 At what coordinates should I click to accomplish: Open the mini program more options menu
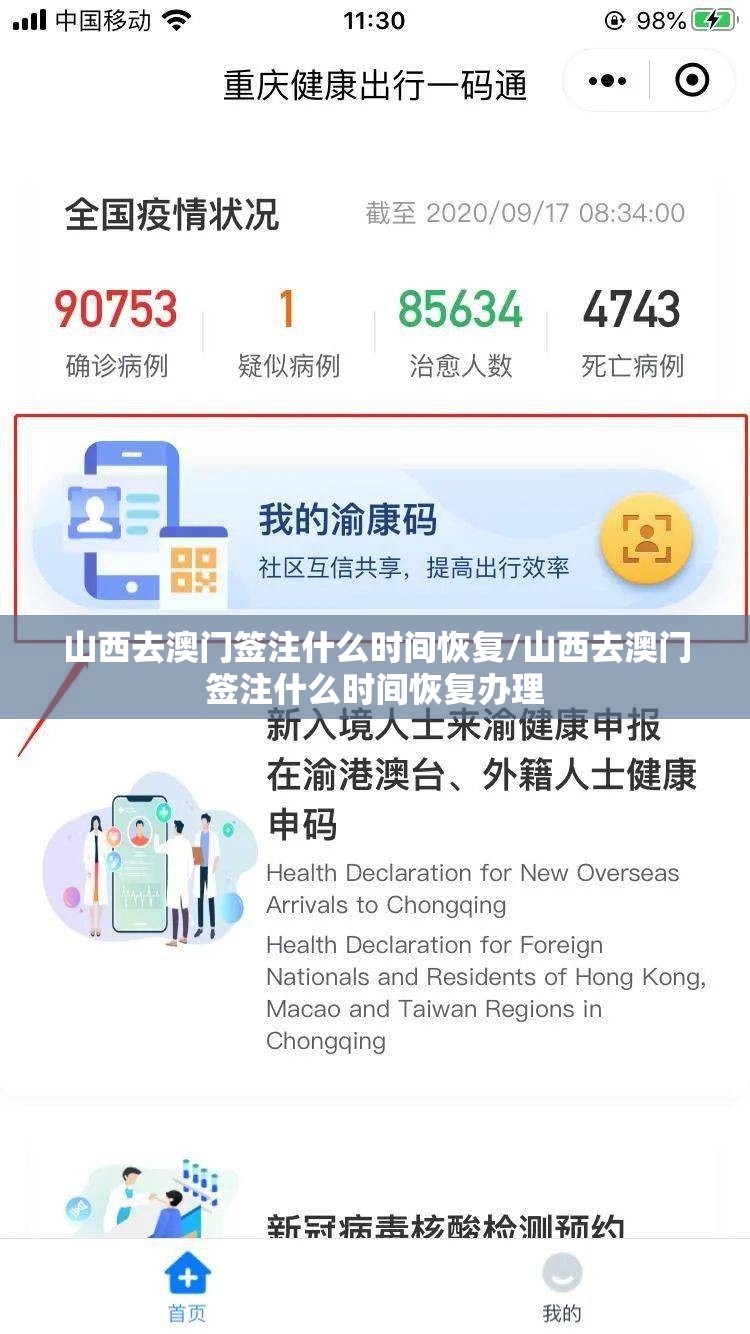pyautogui.click(x=608, y=81)
